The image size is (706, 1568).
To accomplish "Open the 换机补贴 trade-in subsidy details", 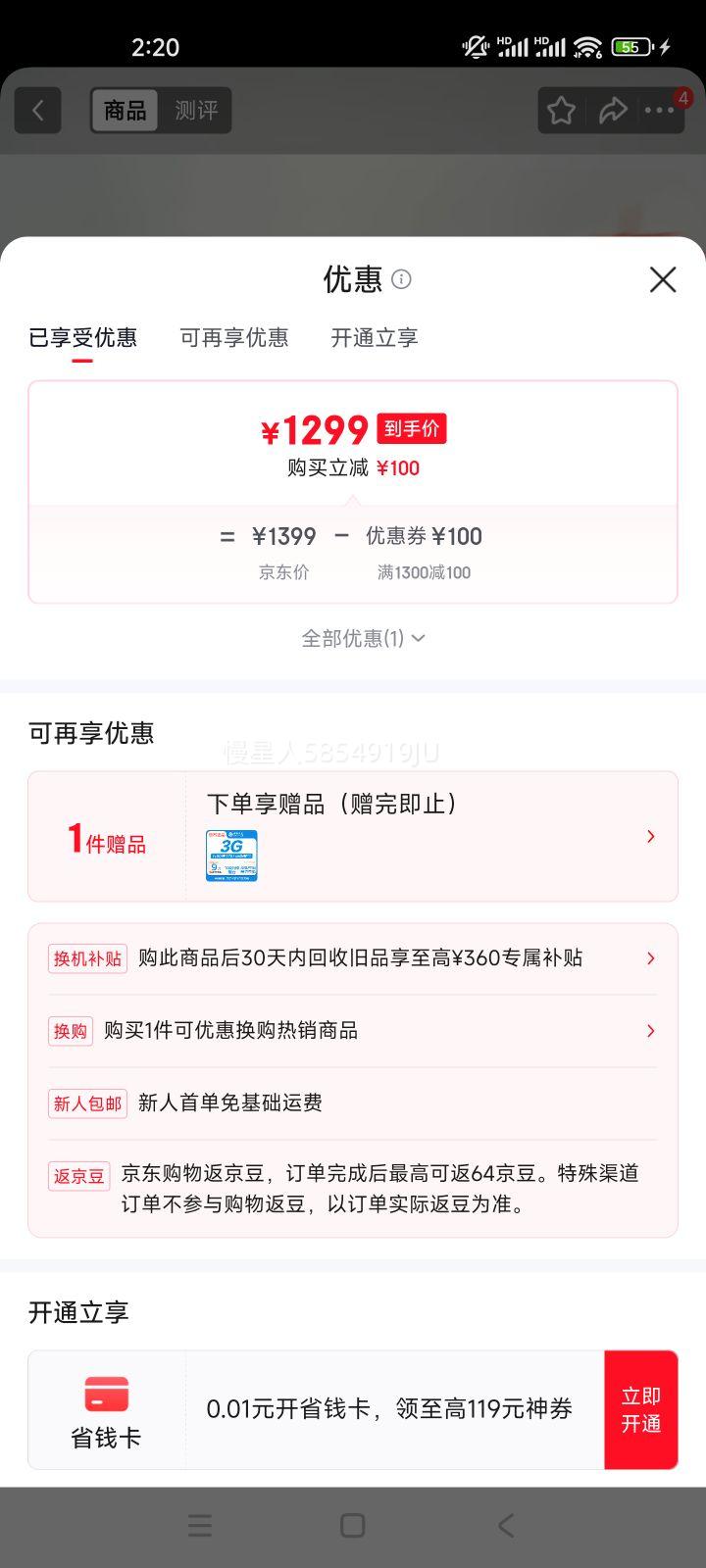I will click(x=351, y=957).
